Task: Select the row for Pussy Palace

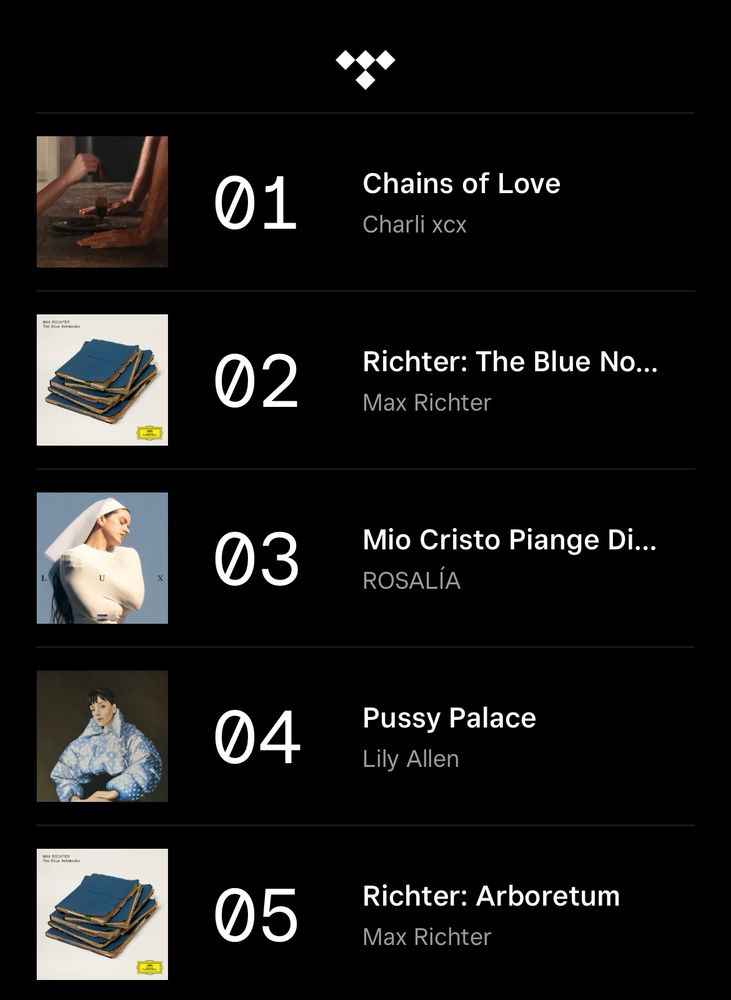Action: coord(365,736)
